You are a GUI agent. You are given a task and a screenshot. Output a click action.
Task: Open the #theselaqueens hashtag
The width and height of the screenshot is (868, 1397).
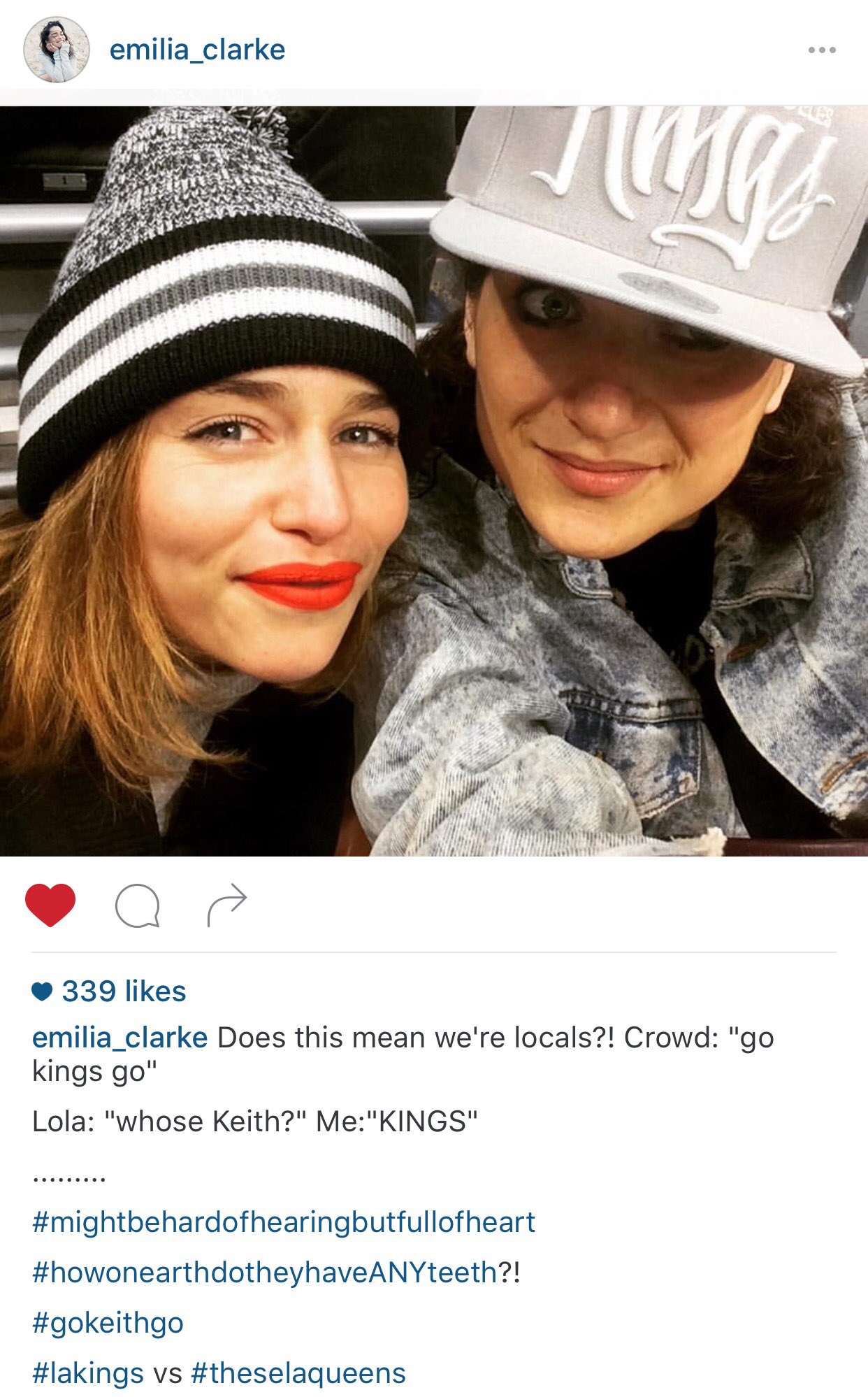pos(298,1373)
